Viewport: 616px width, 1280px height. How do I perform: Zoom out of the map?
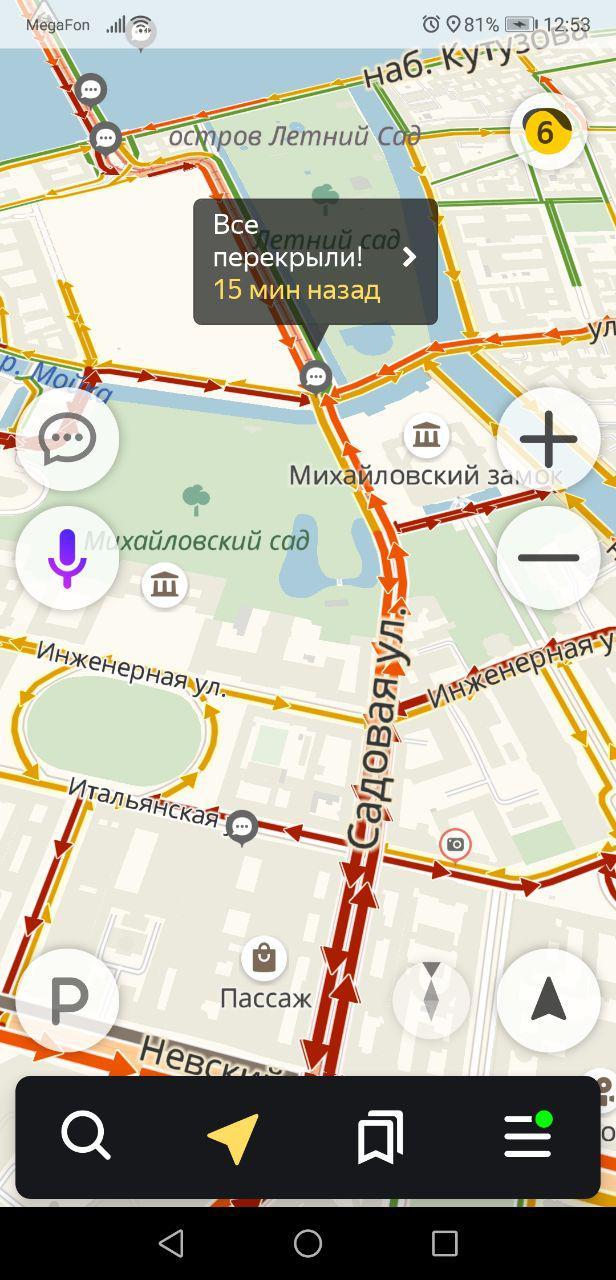tap(548, 558)
